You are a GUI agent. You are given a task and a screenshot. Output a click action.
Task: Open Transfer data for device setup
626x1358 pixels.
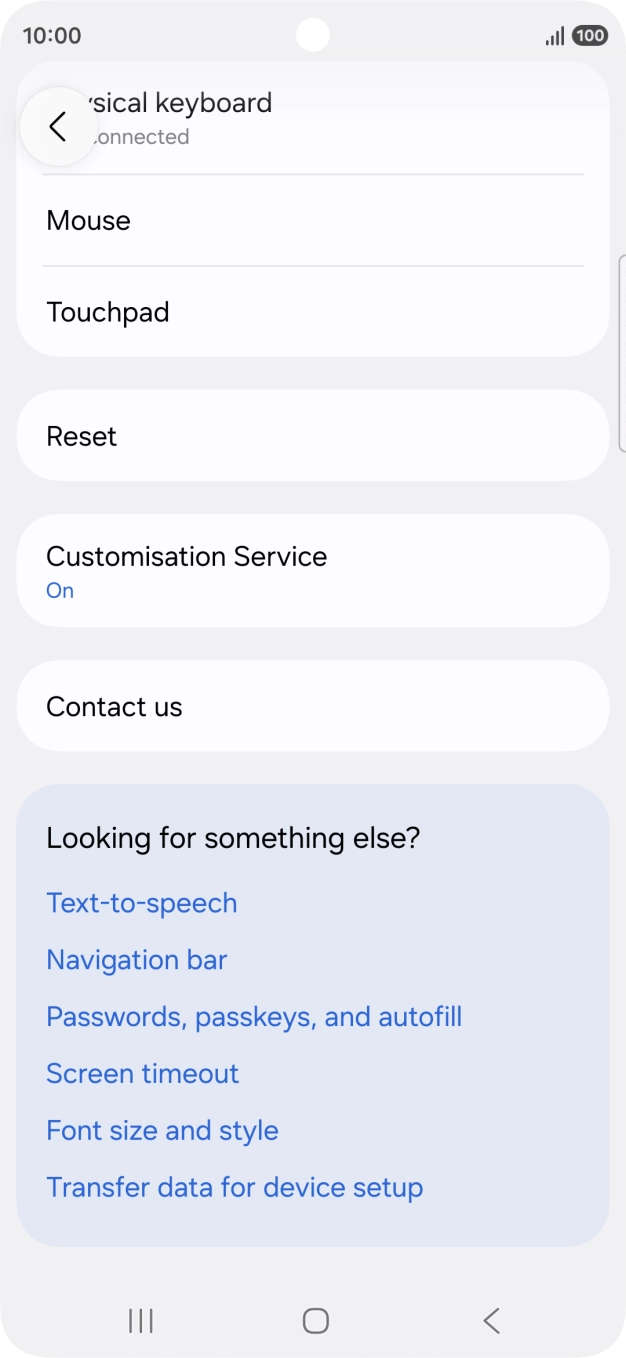[x=235, y=1188]
